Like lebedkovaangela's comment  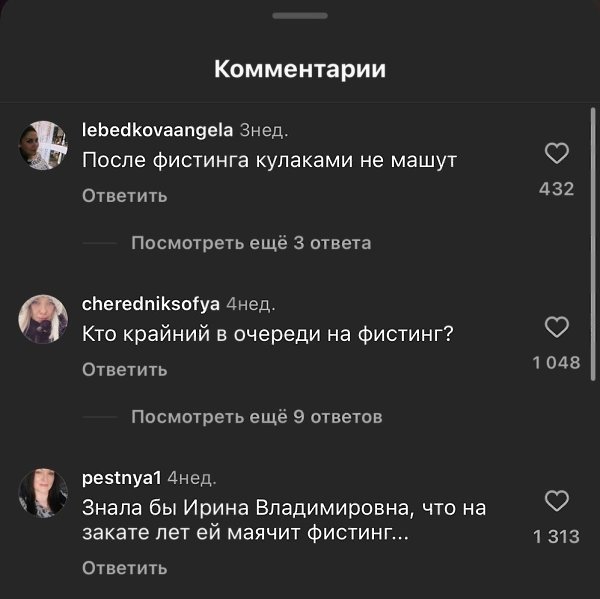pos(556,153)
